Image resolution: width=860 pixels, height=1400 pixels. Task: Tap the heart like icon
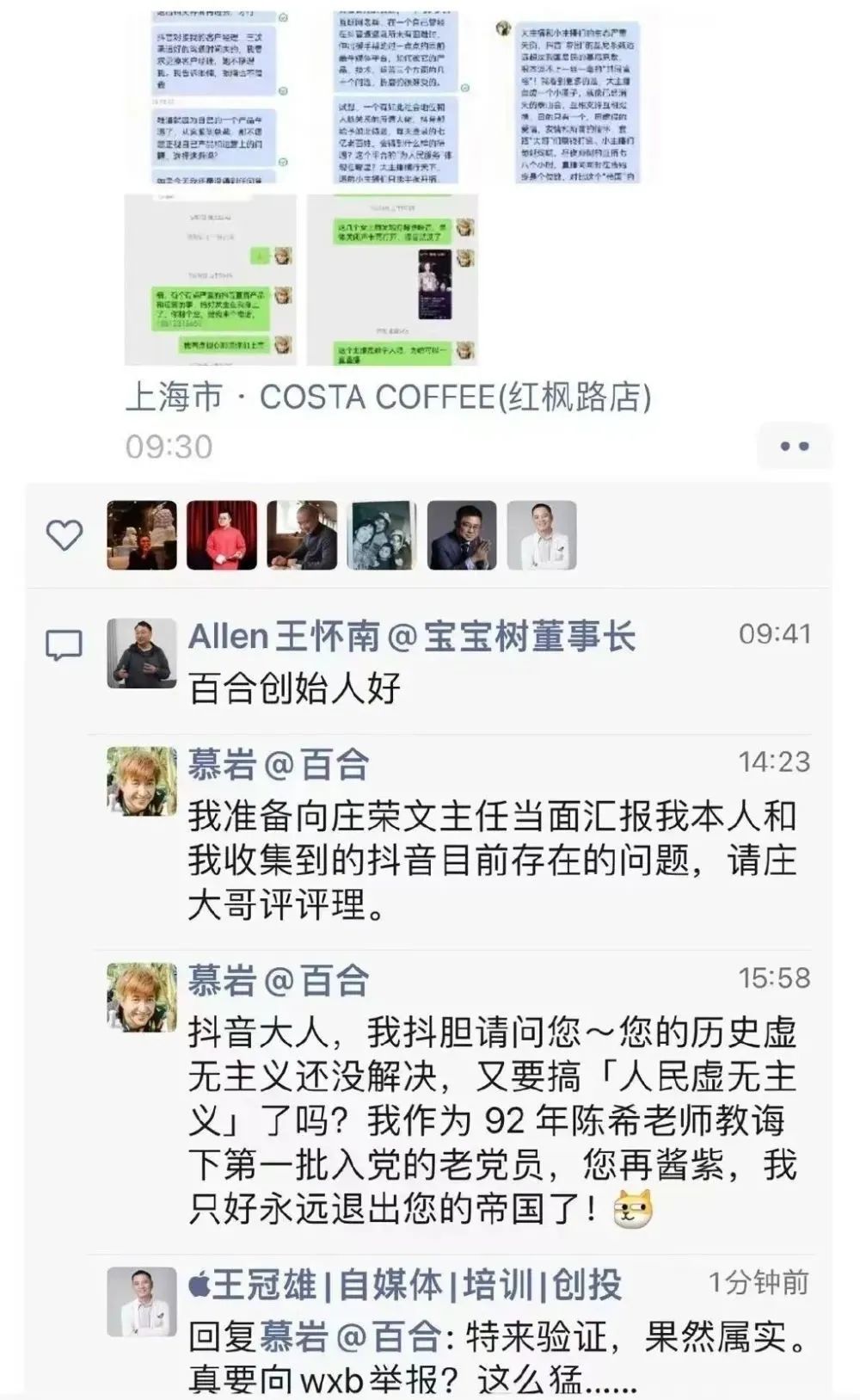63,535
